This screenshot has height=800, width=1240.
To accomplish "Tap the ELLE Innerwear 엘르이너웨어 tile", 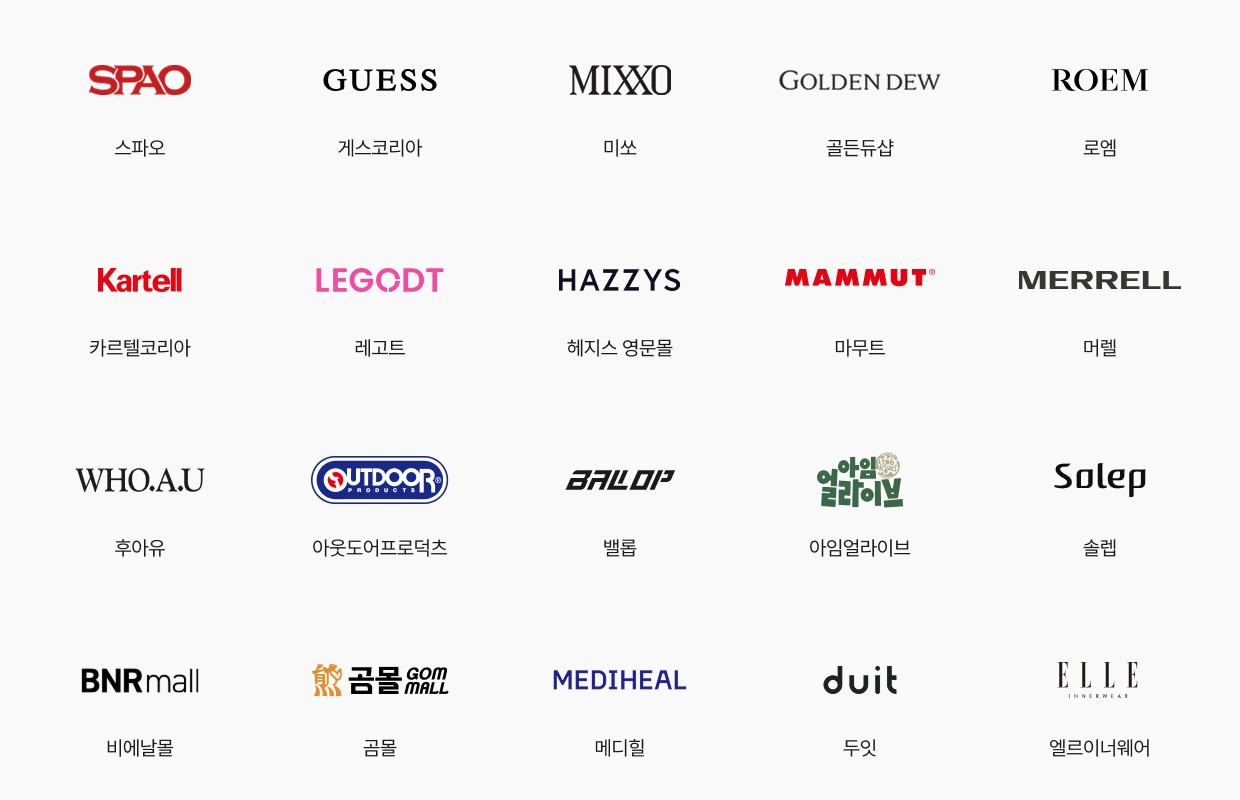I will pyautogui.click(x=1100, y=681).
